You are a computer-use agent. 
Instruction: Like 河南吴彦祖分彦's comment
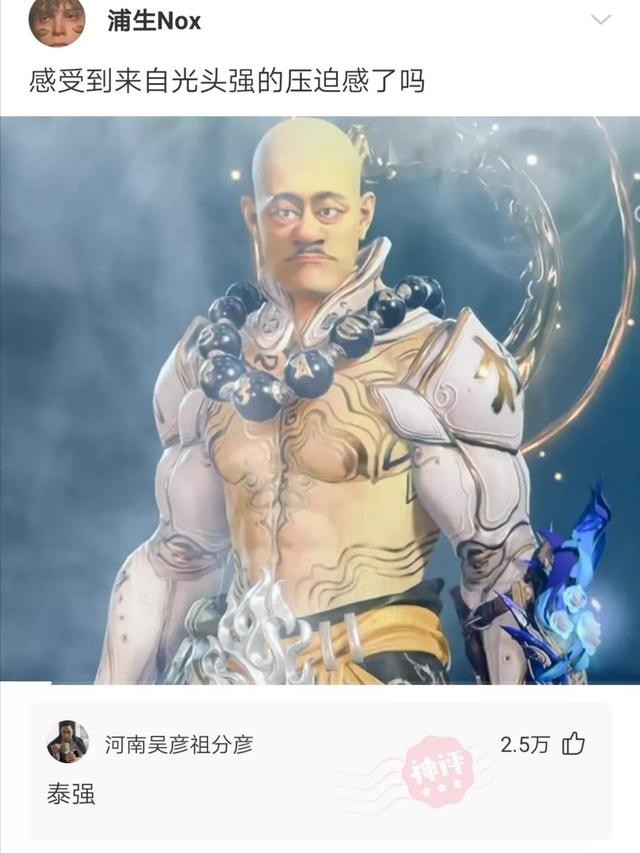tap(574, 743)
